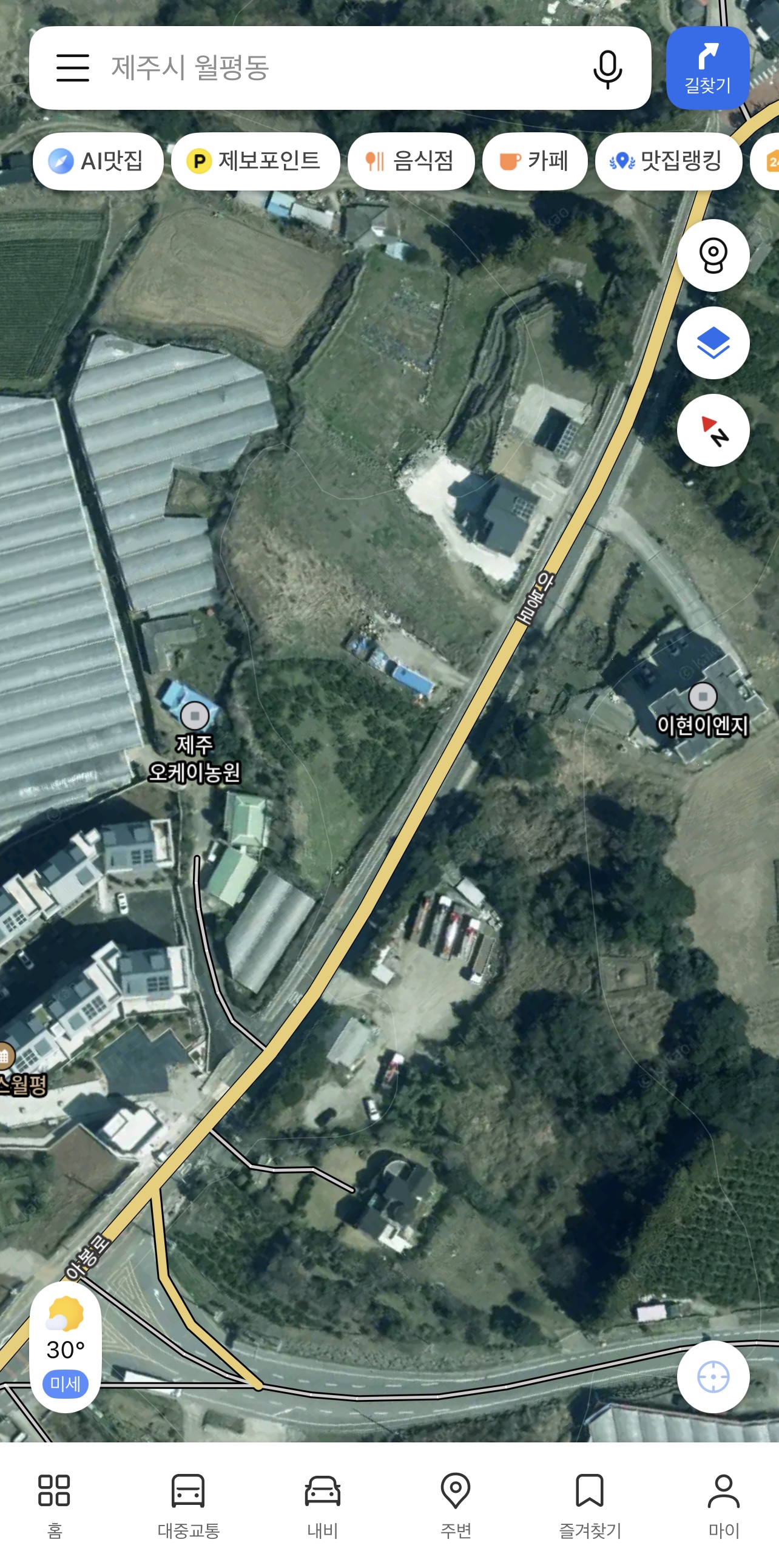Switch to the 내비 tab

pyautogui.click(x=322, y=1504)
